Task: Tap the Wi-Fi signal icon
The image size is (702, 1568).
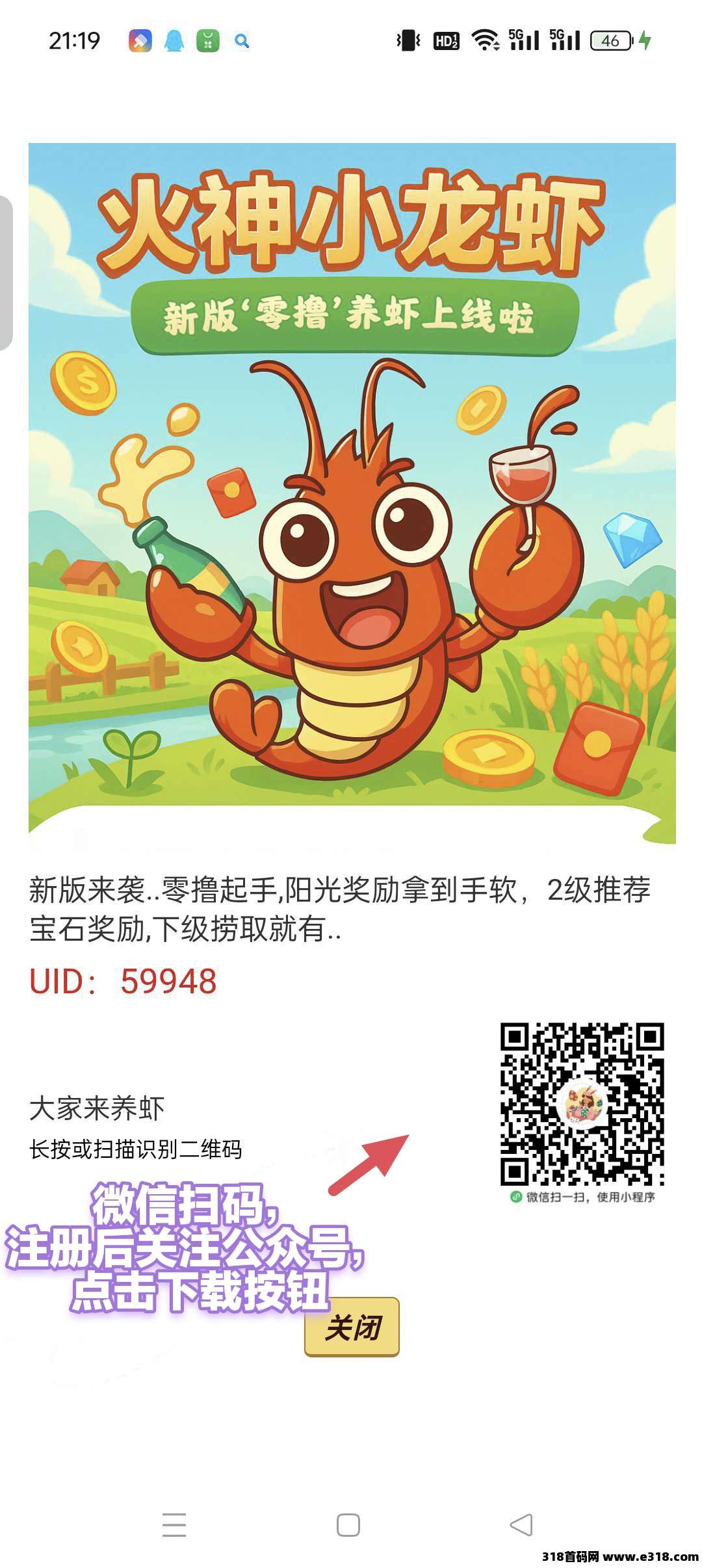Action: 486,40
